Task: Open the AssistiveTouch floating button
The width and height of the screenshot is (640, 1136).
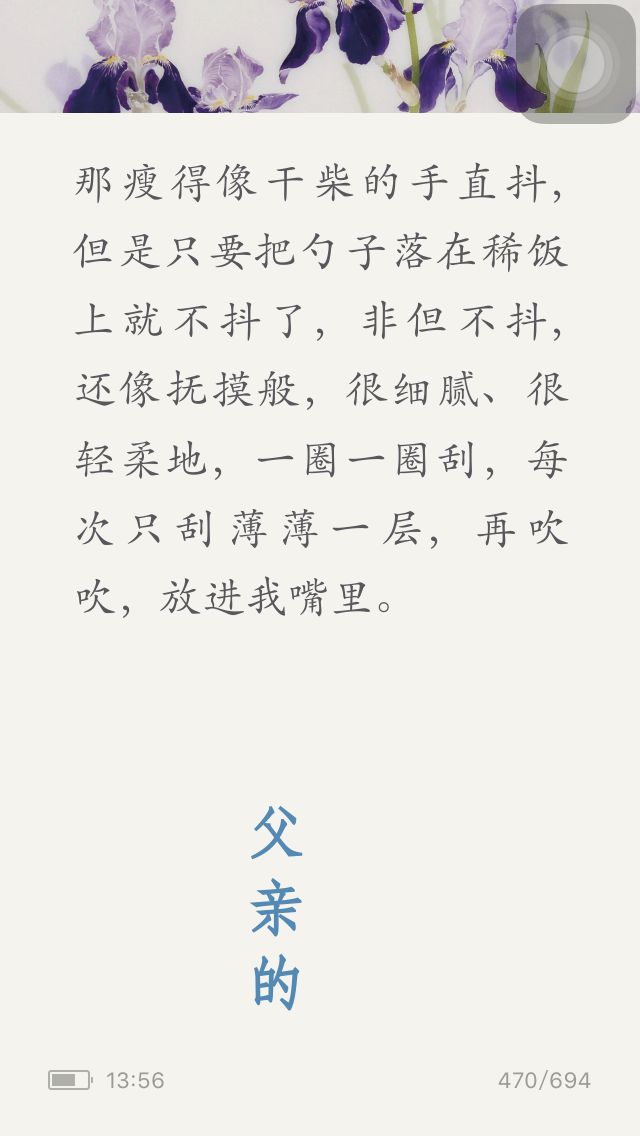Action: [x=576, y=64]
